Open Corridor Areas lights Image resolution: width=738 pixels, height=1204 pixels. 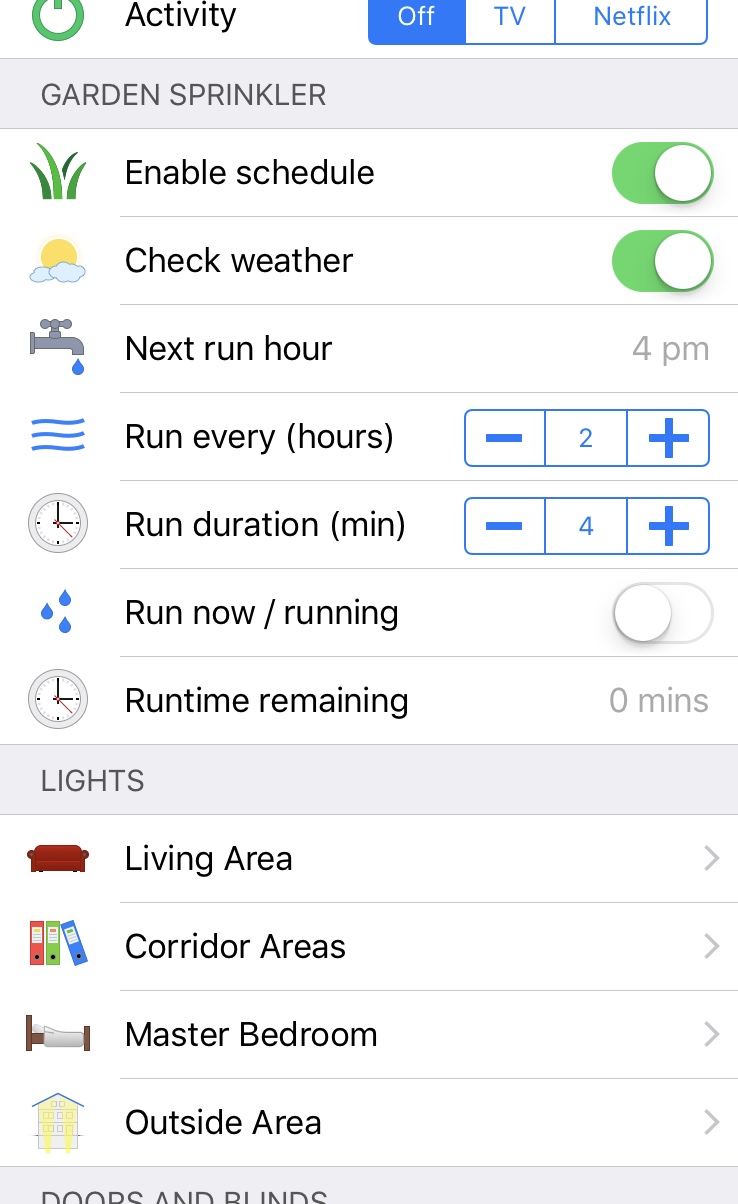click(x=369, y=947)
